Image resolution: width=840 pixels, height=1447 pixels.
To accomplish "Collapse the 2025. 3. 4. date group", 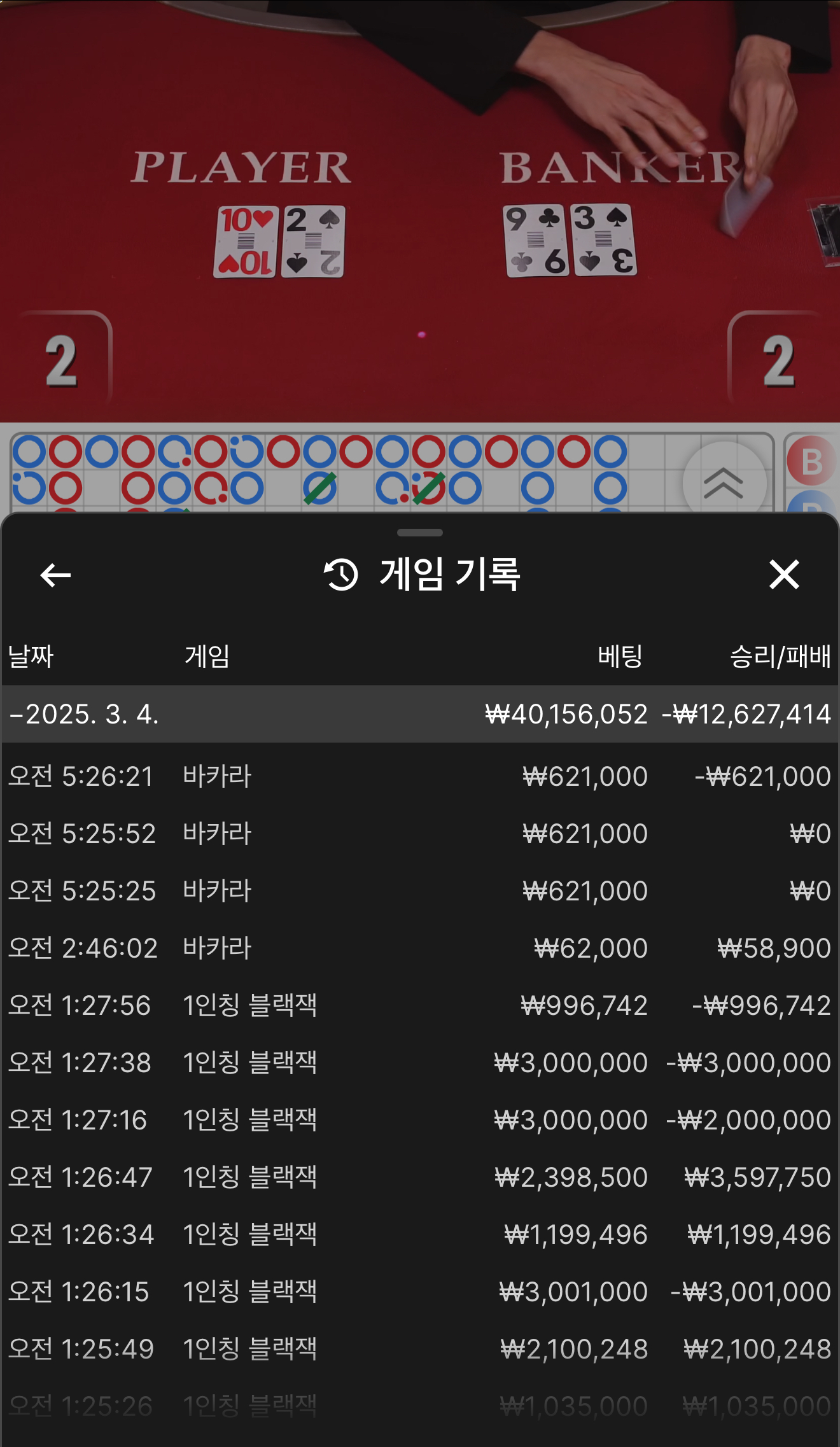I will [x=420, y=714].
